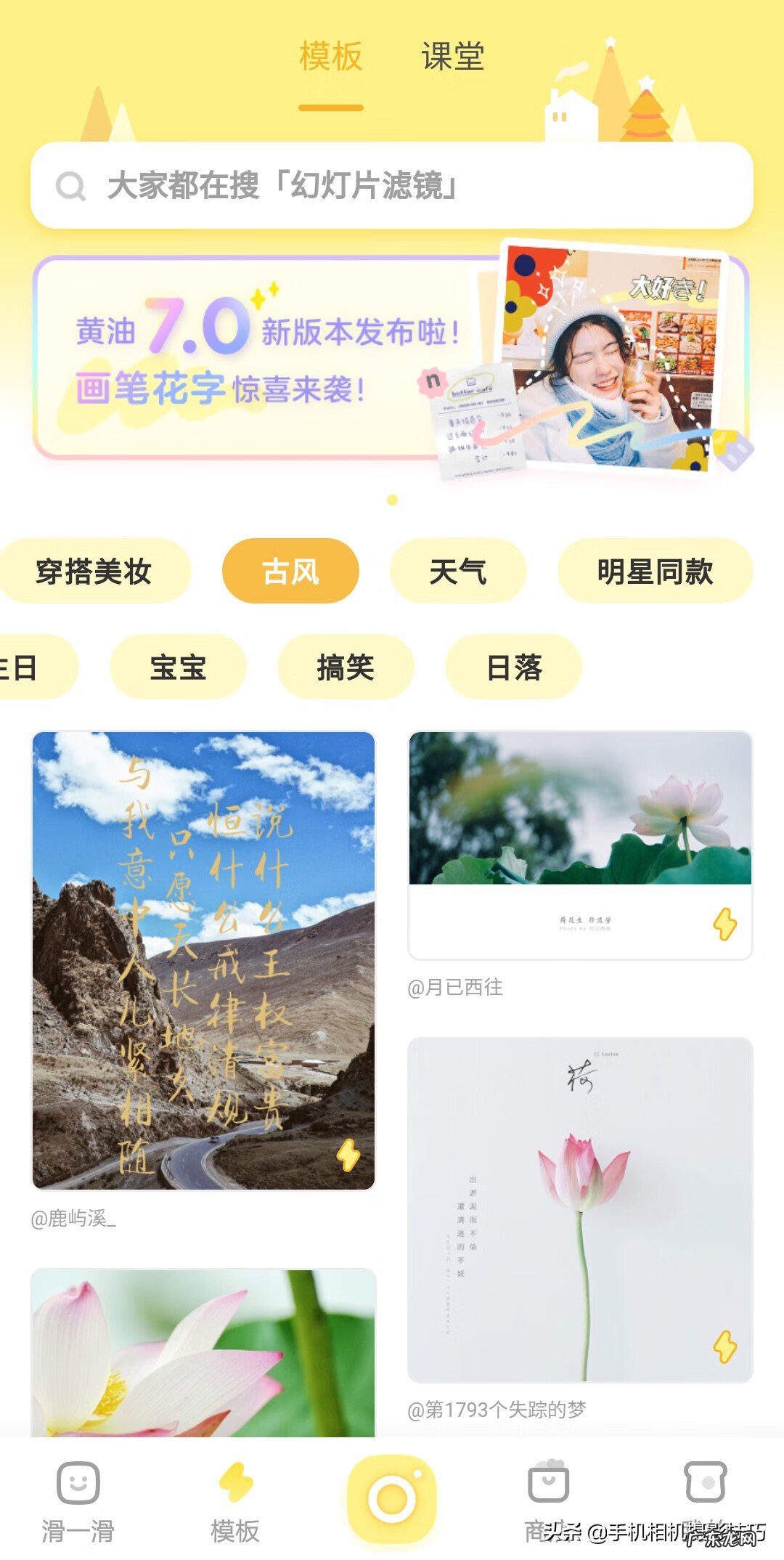The height and width of the screenshot is (1560, 784).
Task: Toggle the 天气 category filter
Action: pyautogui.click(x=457, y=572)
